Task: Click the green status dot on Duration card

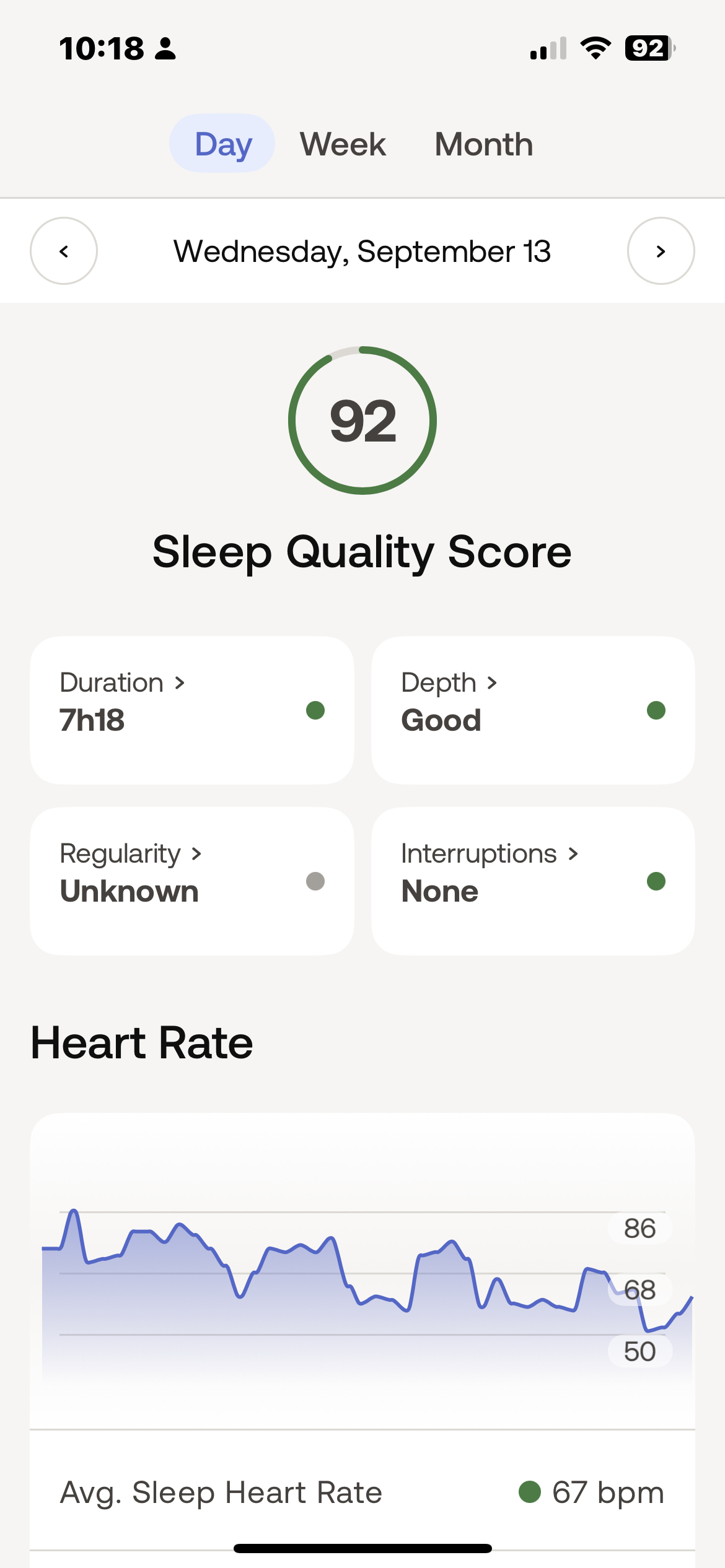Action: (x=316, y=711)
